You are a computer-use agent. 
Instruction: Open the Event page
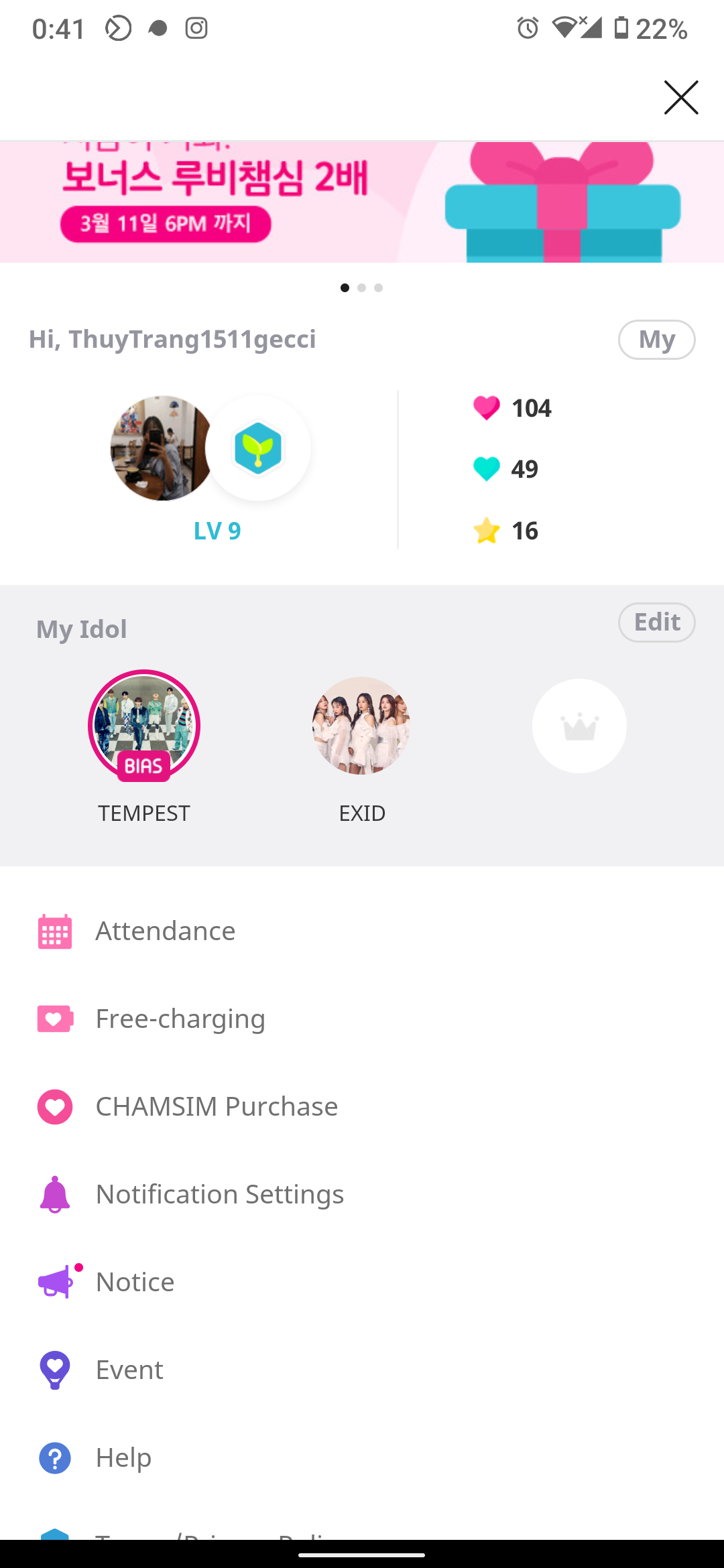coord(129,1370)
